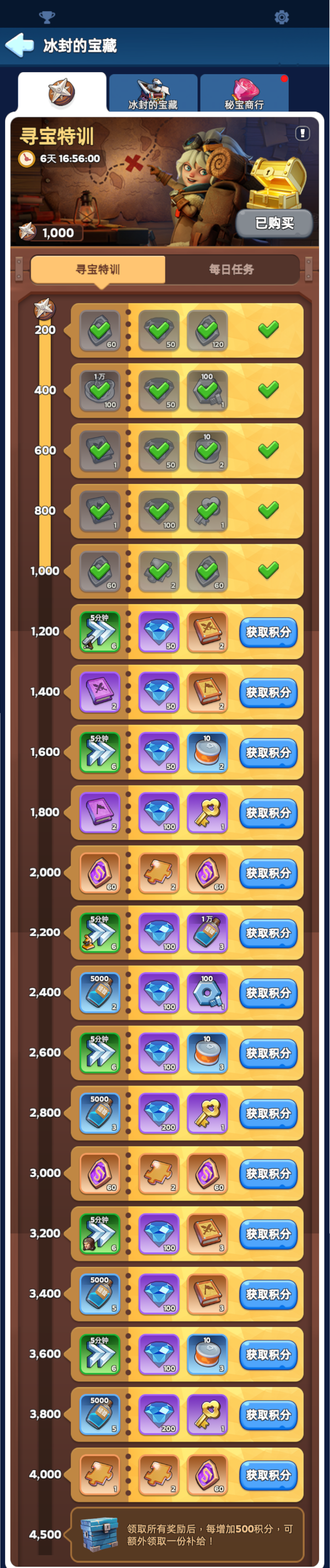Tap 获取积分 on the 1,200 row
This screenshot has width=330, height=1568.
click(268, 632)
